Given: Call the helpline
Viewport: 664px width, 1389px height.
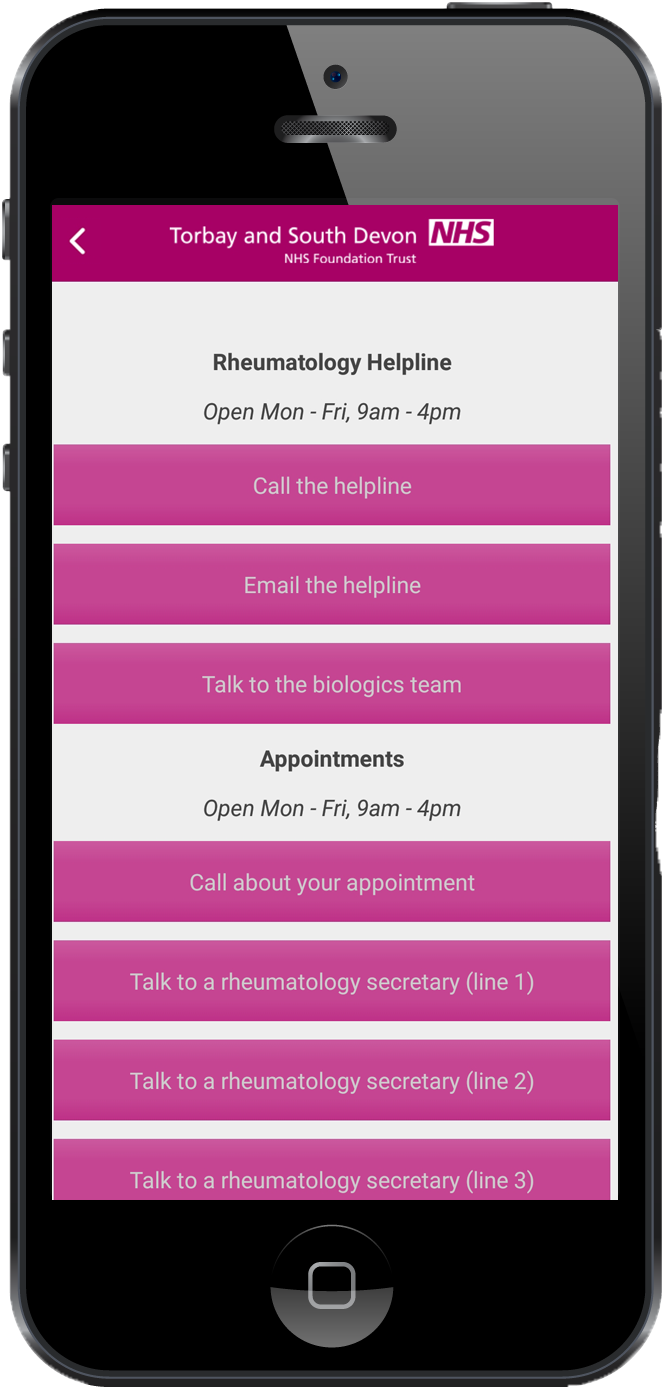Looking at the screenshot, I should [x=331, y=486].
